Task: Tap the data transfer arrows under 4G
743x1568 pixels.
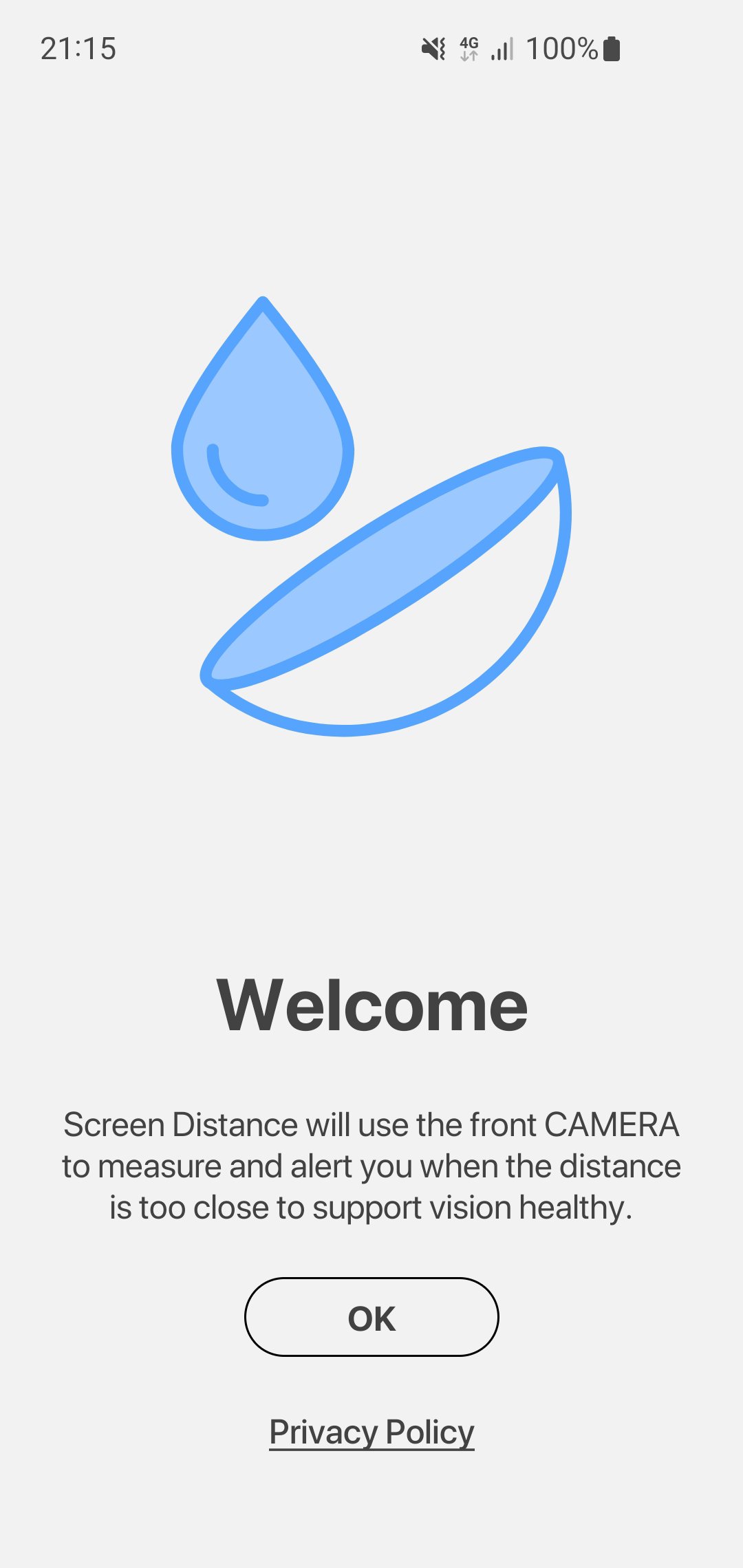Action: [x=470, y=57]
